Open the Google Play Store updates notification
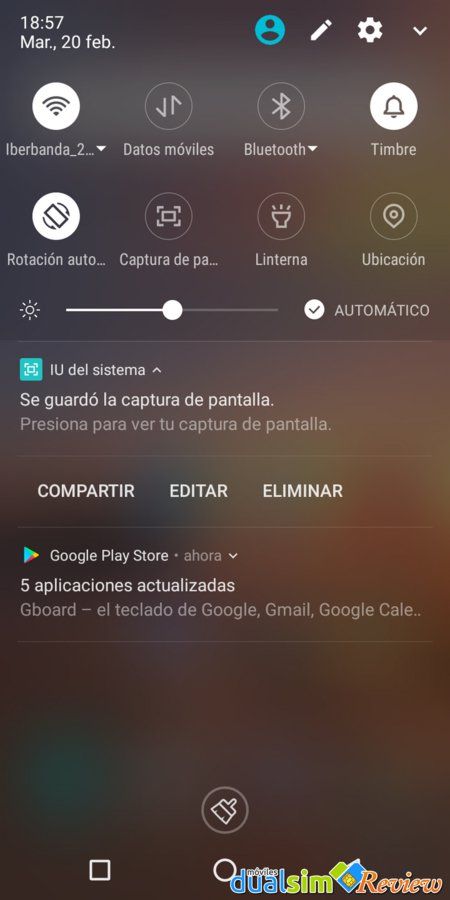The image size is (450, 900). click(225, 584)
